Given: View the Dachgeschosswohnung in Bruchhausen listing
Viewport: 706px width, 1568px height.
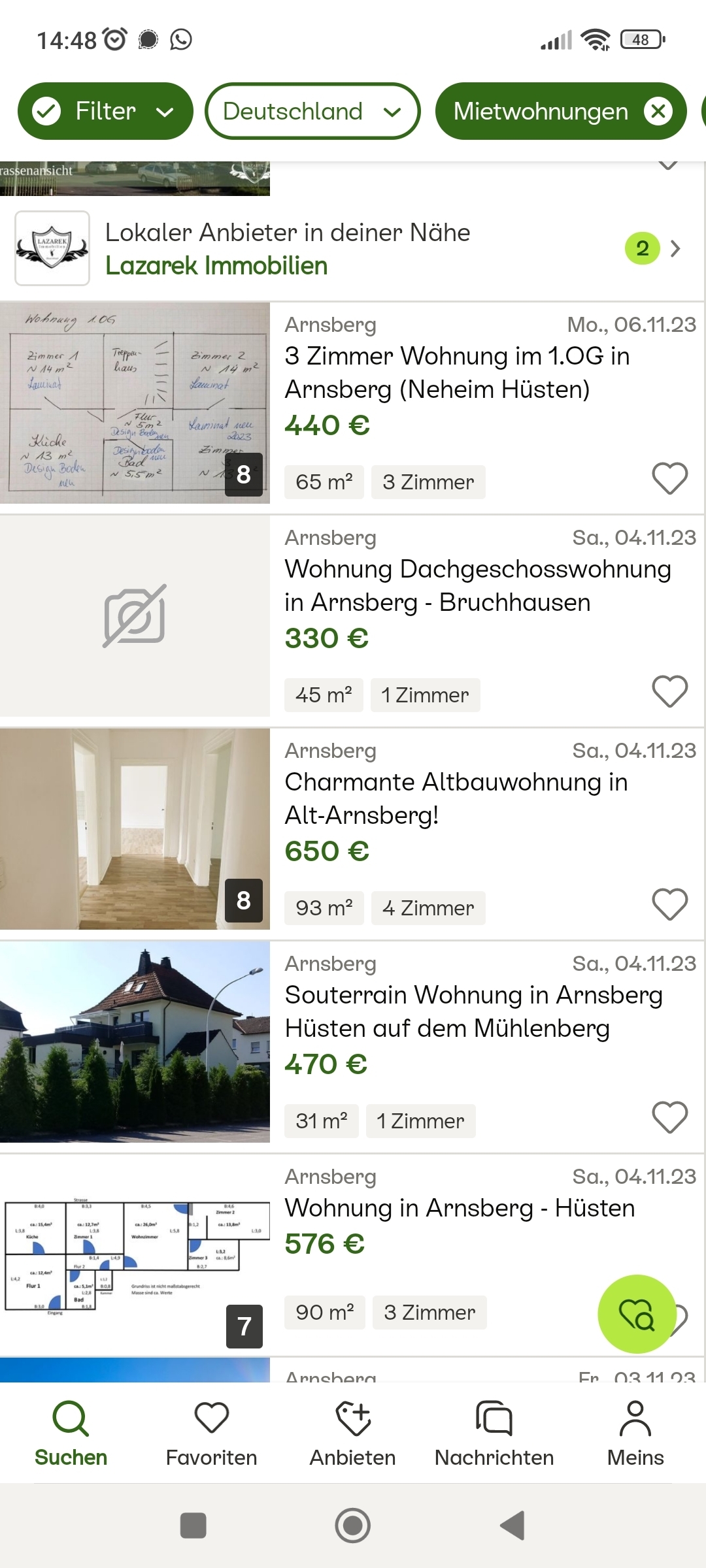Looking at the screenshot, I should click(x=478, y=585).
